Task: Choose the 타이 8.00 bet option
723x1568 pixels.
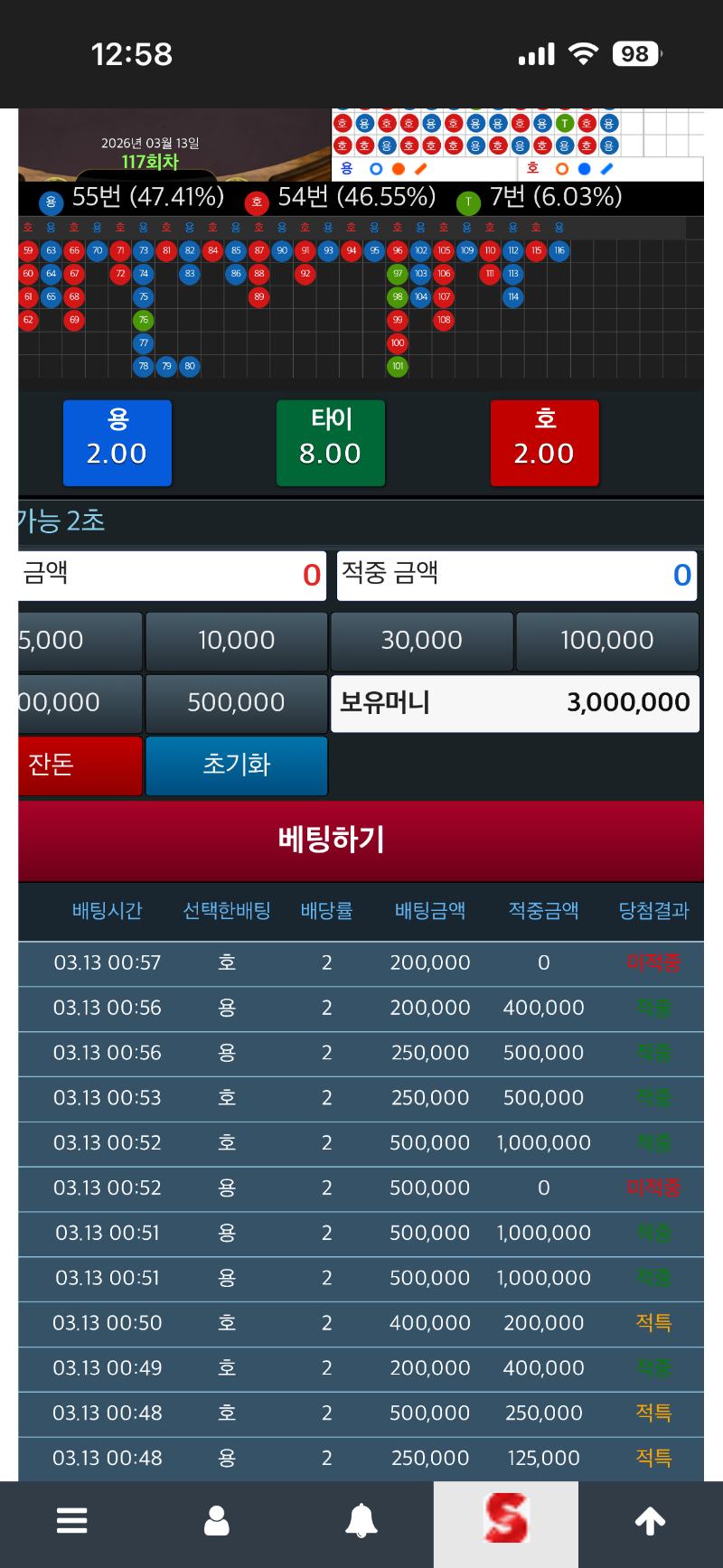Action: pyautogui.click(x=331, y=443)
